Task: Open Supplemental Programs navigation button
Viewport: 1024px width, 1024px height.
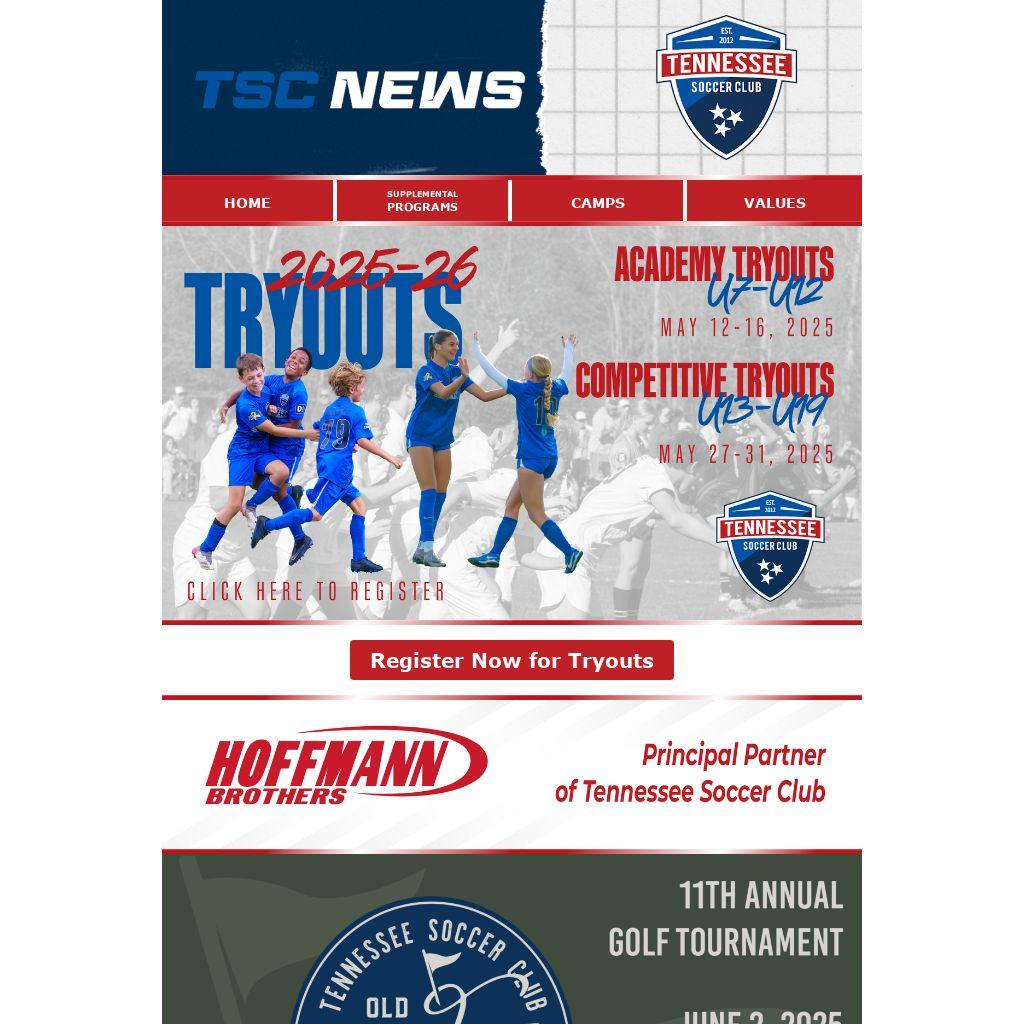Action: click(x=422, y=201)
